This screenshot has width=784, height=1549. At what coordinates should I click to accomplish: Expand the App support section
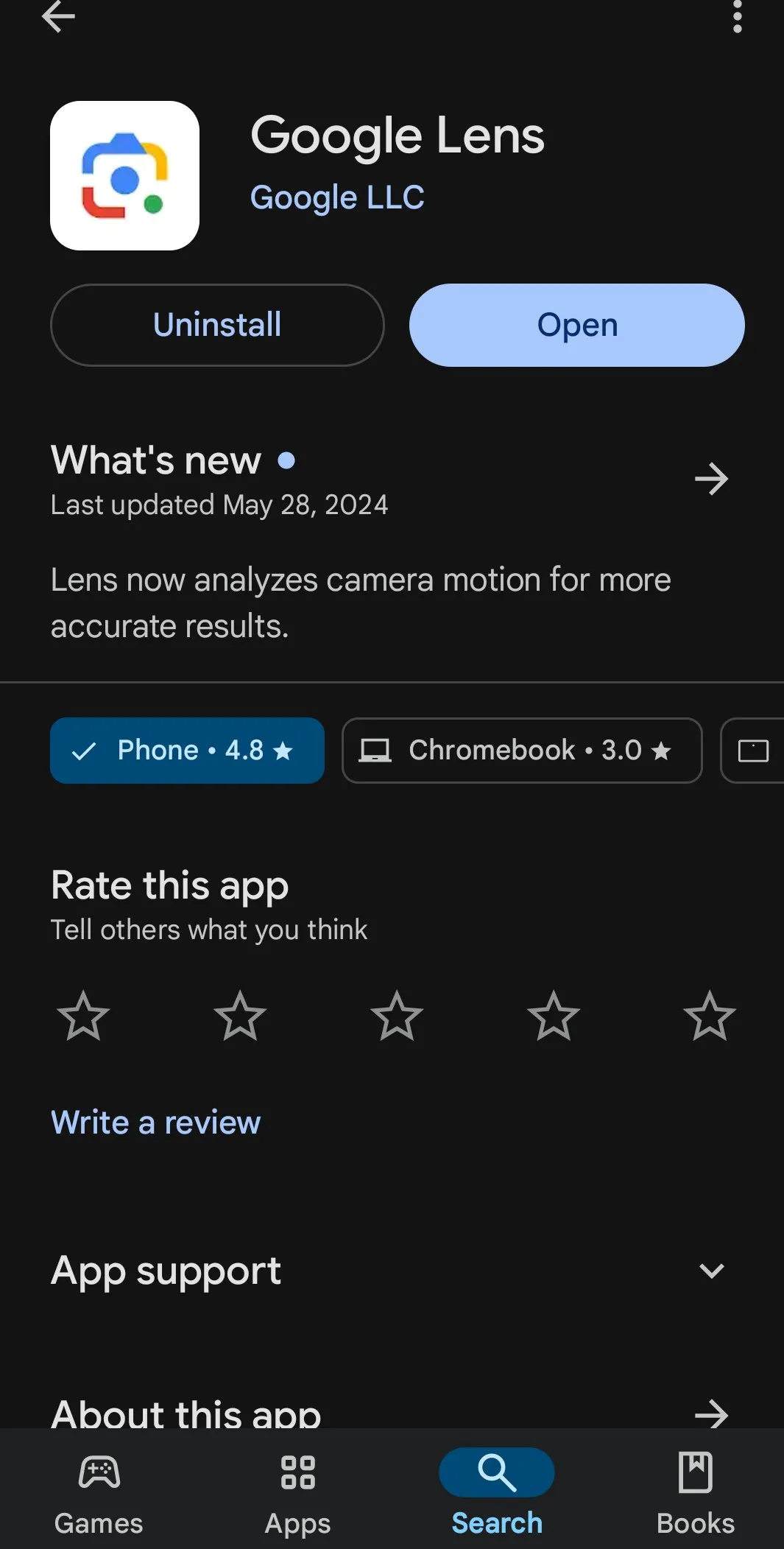click(x=710, y=1270)
